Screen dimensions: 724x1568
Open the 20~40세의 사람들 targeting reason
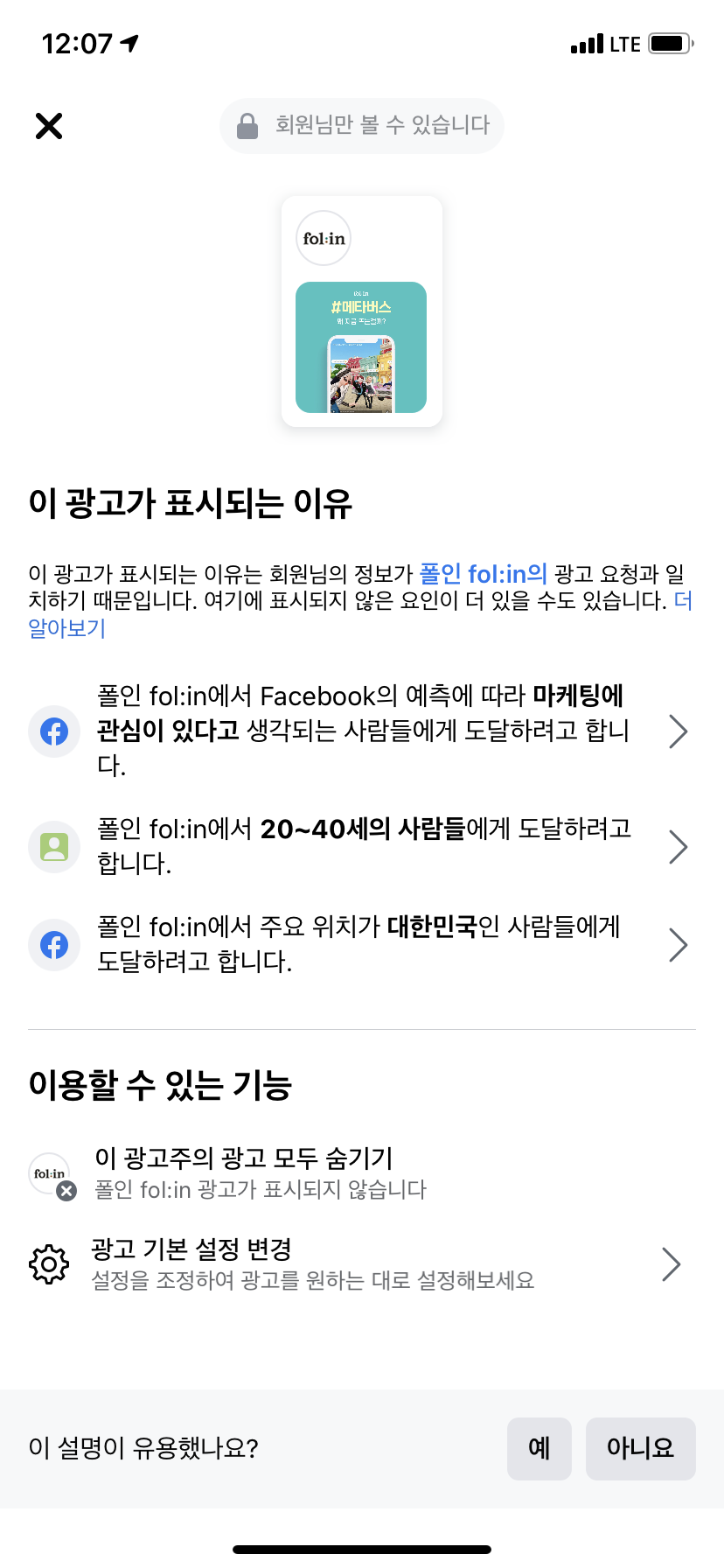pos(362,846)
